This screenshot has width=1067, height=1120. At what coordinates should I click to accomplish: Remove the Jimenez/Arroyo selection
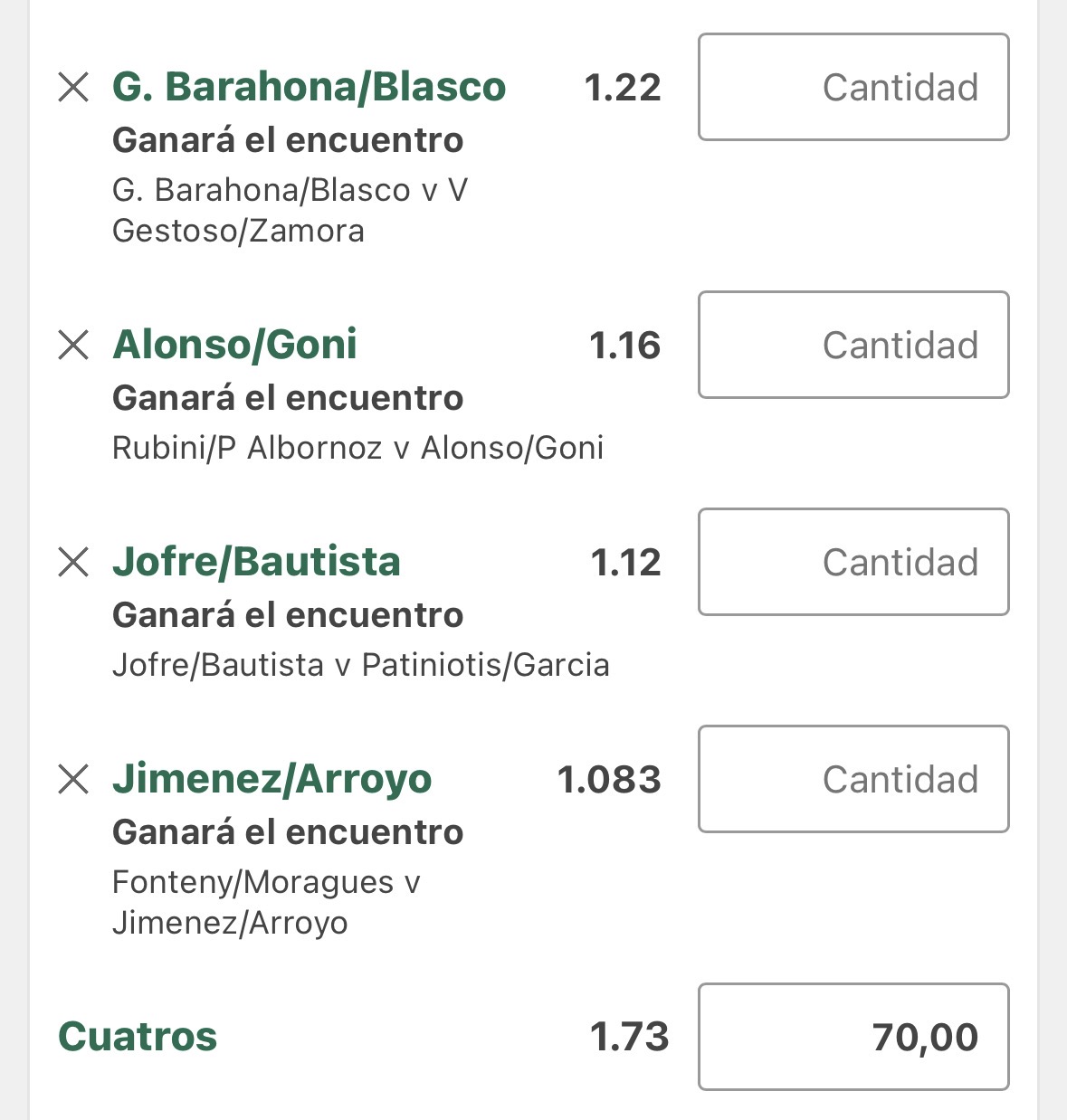pyautogui.click(x=73, y=779)
